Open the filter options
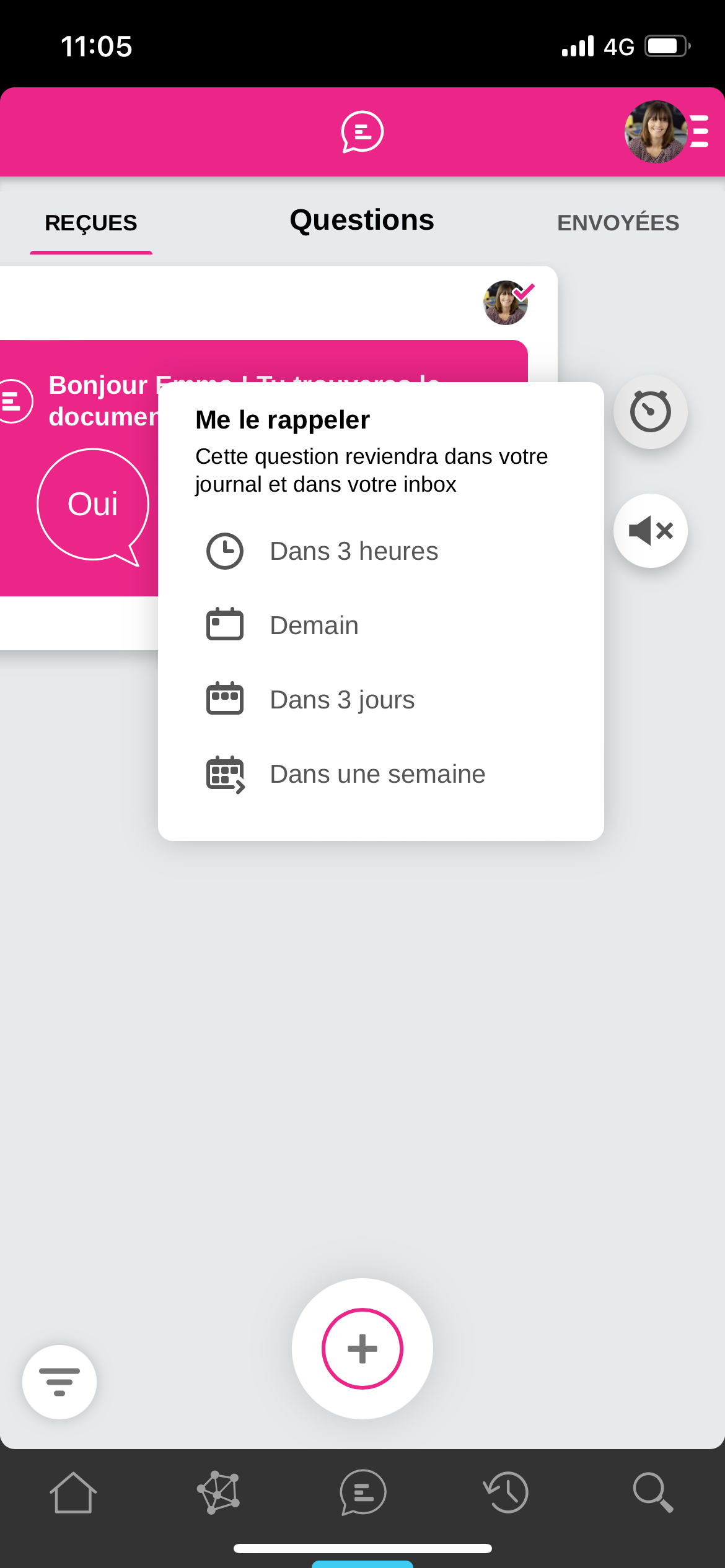 click(59, 1382)
